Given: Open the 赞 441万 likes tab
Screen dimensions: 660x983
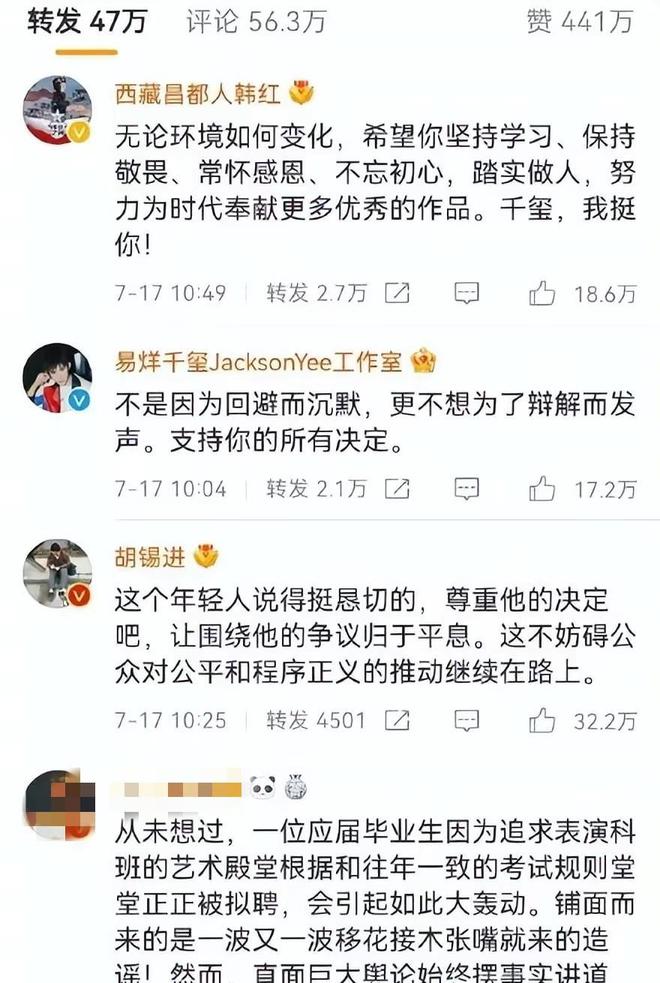Looking at the screenshot, I should click(x=580, y=23).
